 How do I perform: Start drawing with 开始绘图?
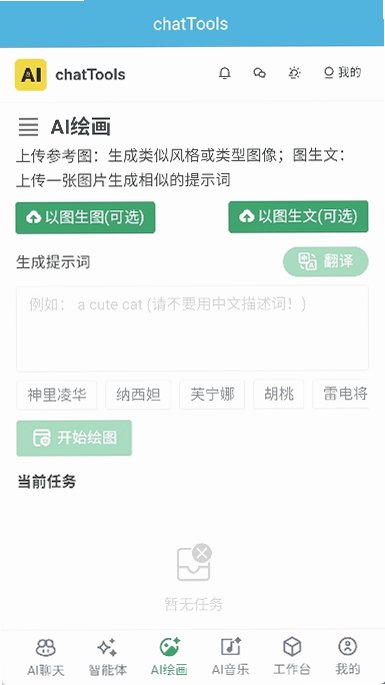tap(74, 438)
